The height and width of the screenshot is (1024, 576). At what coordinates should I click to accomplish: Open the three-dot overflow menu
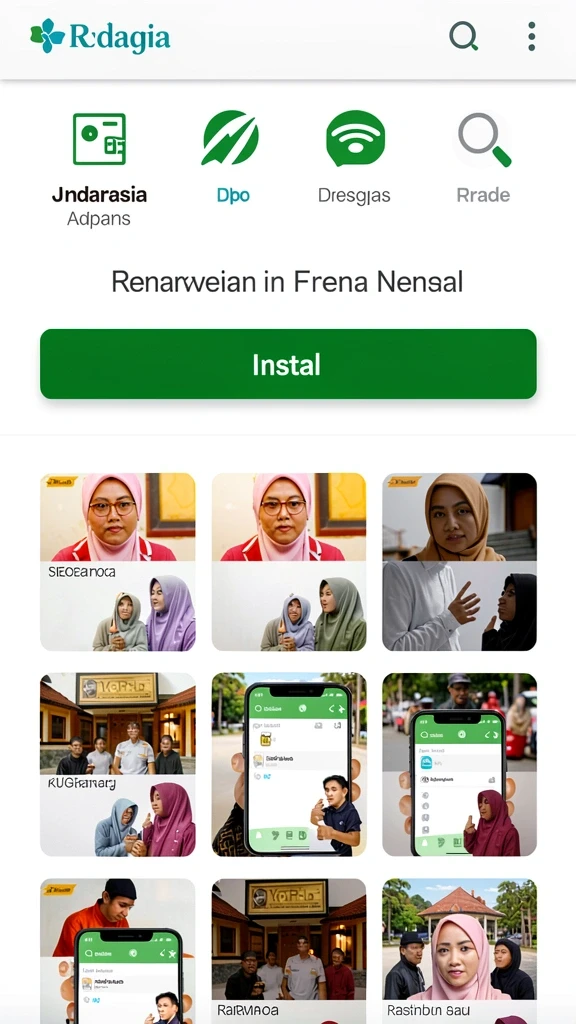click(x=532, y=36)
